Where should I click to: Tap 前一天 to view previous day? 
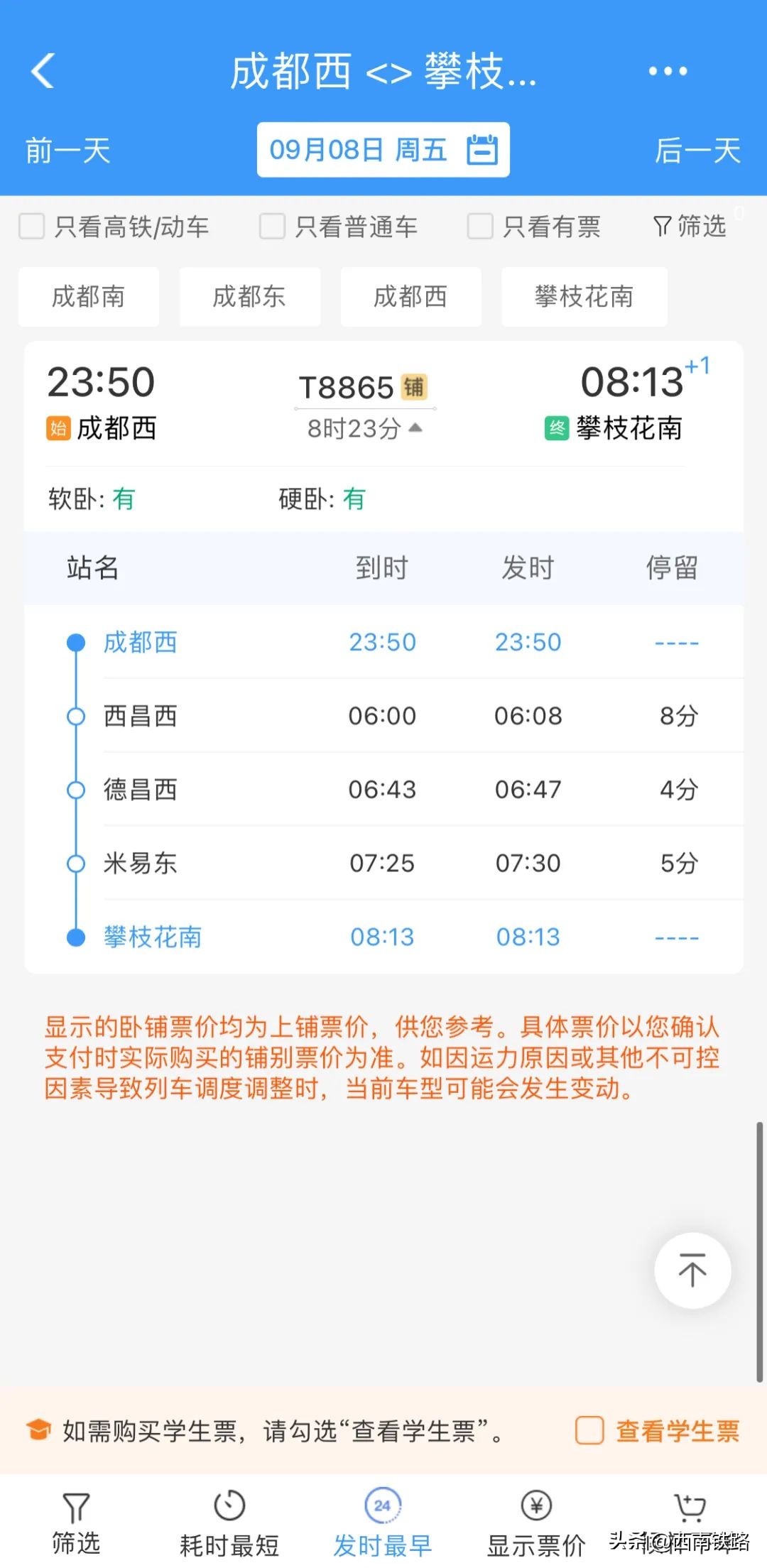point(67,151)
